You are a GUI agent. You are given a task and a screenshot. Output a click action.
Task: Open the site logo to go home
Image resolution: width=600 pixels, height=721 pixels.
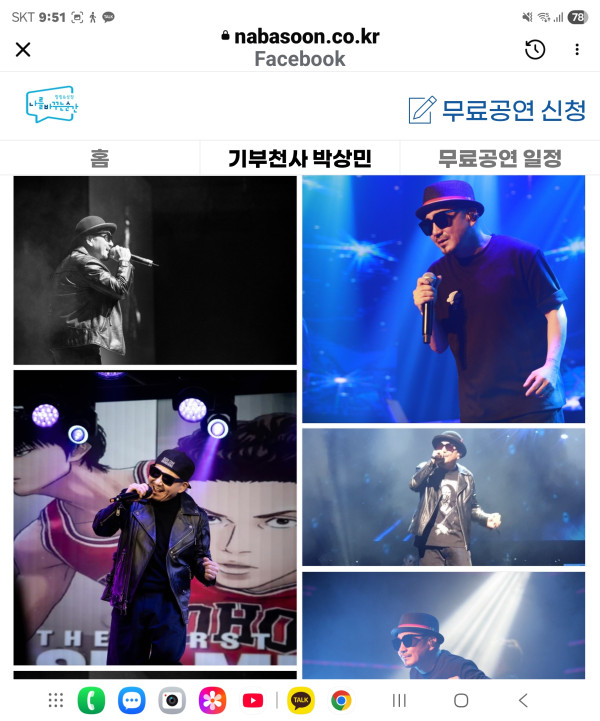click(x=52, y=104)
